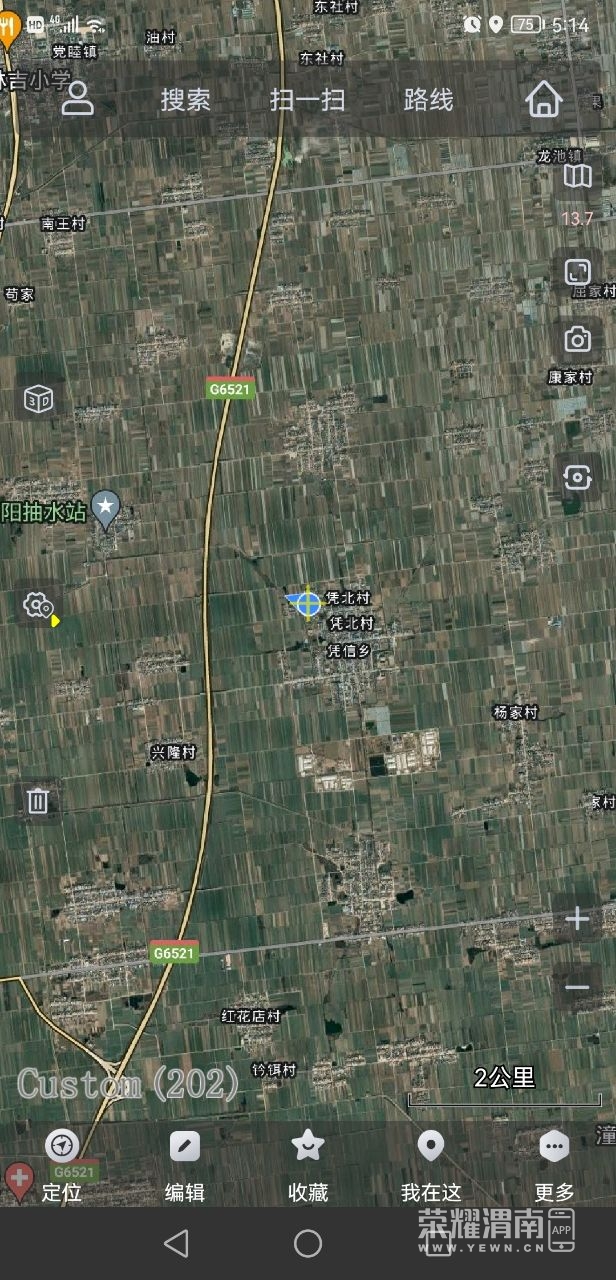The width and height of the screenshot is (616, 1280).
Task: Switch to 3D map view
Action: tap(38, 400)
